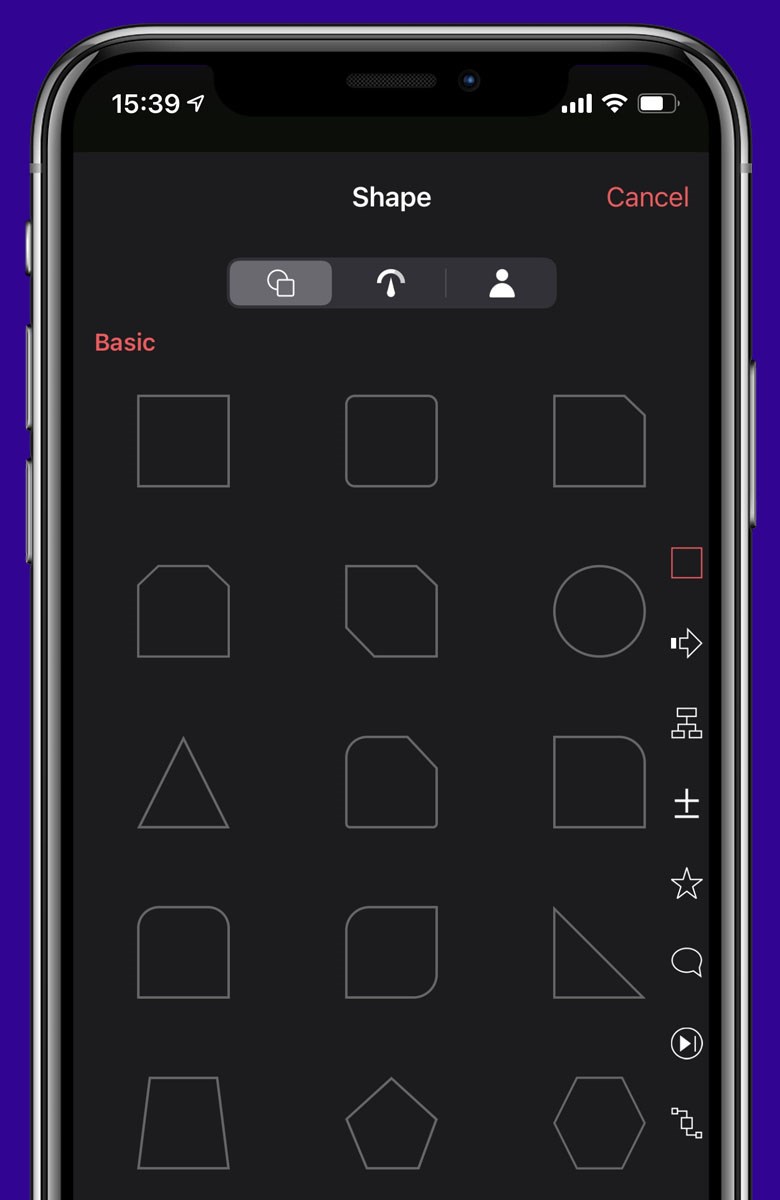Switch to the gauge segment

(390, 283)
